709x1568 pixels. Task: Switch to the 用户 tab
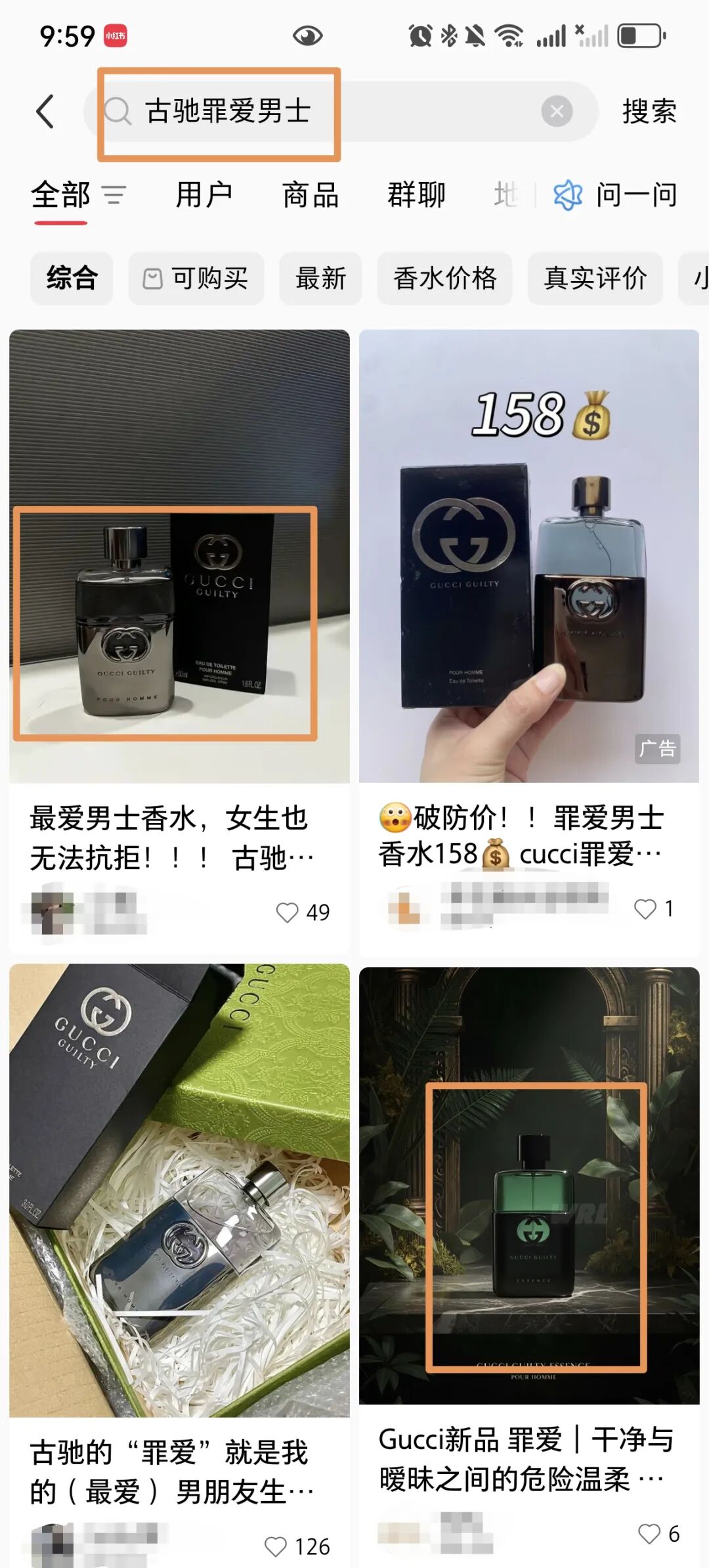[x=204, y=195]
